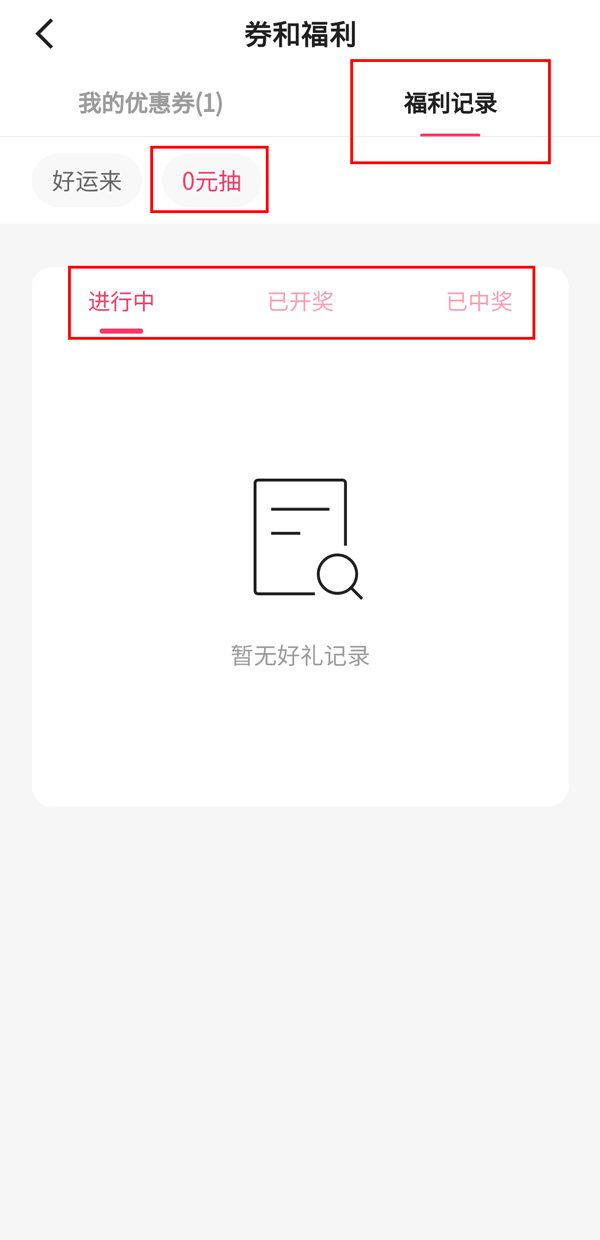Select the 0元抽 chip

pos(211,182)
